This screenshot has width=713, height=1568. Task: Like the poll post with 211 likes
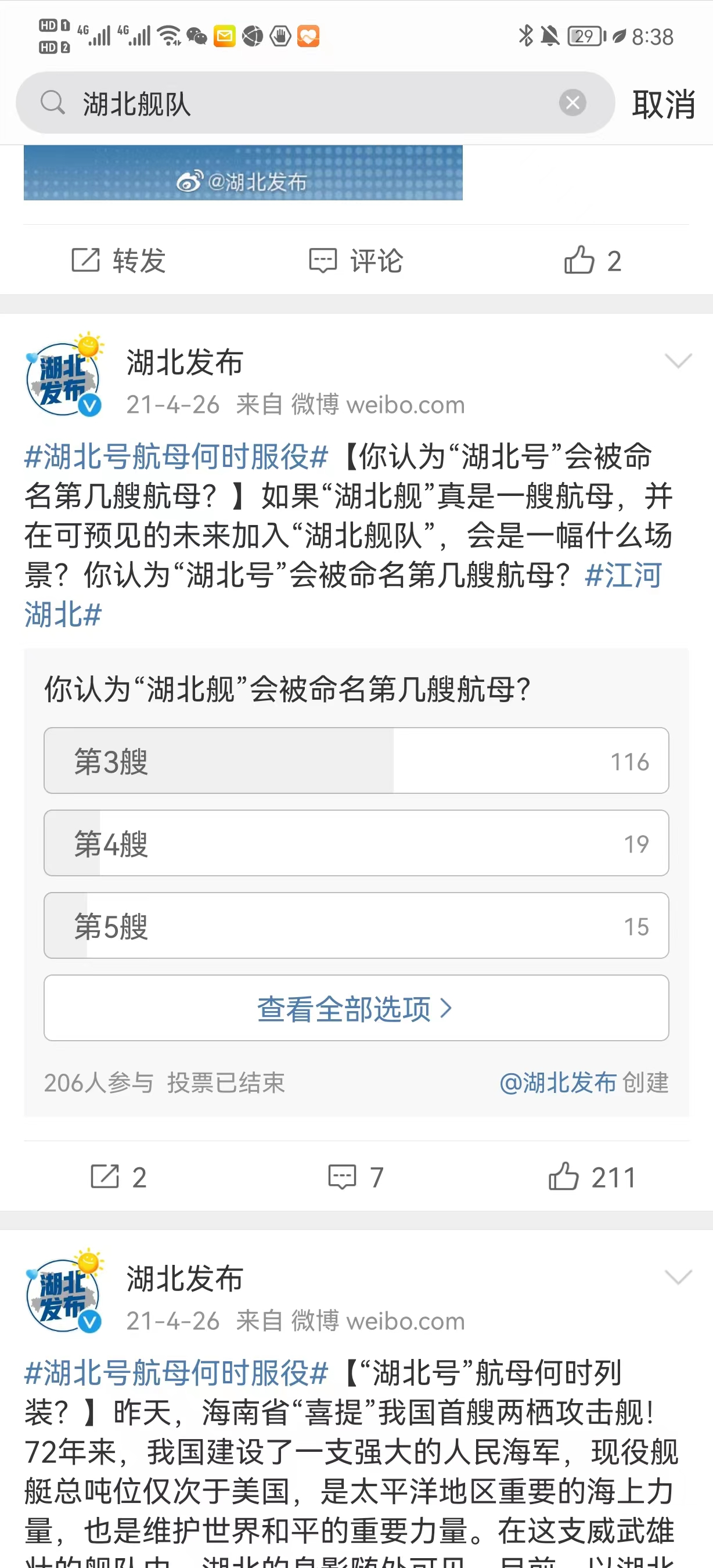593,1177
